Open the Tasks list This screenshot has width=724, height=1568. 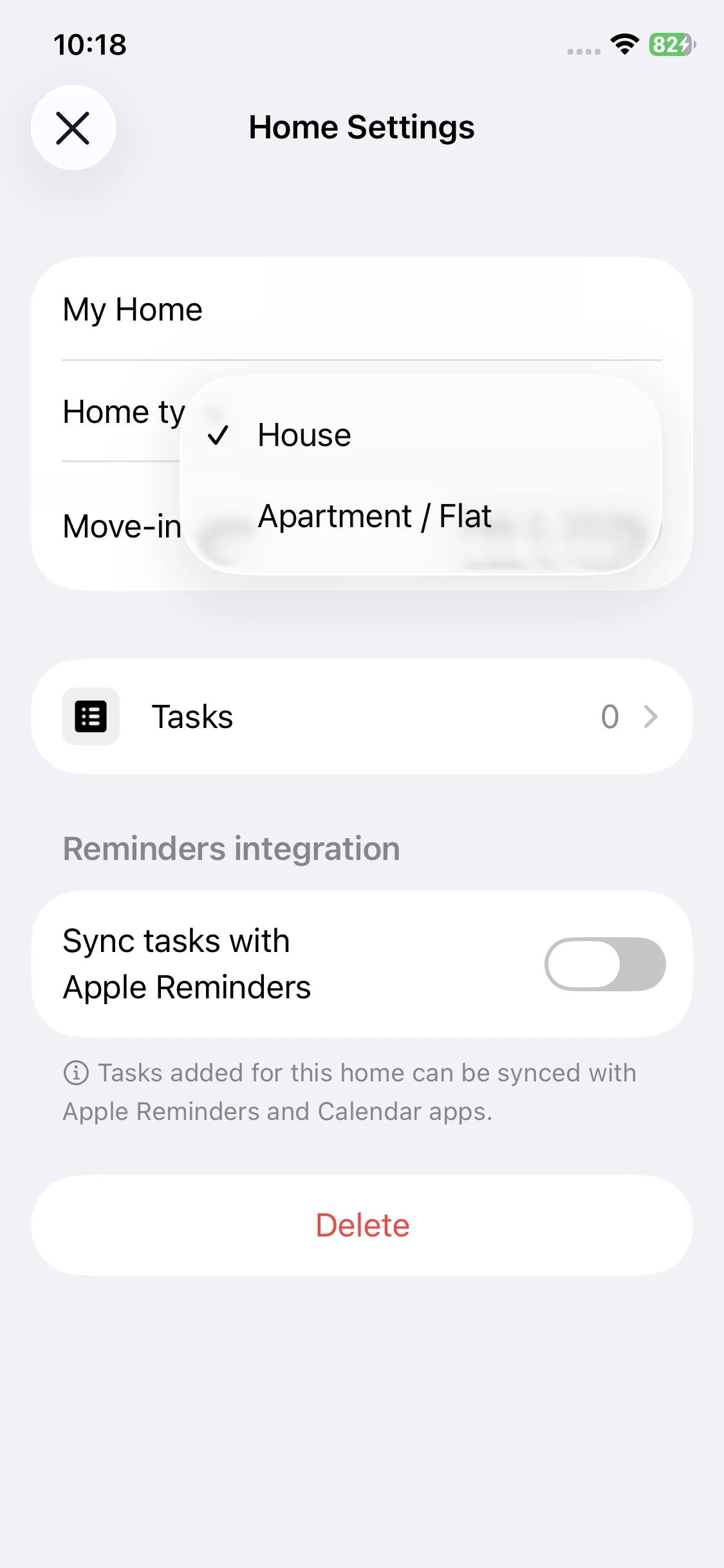click(362, 716)
